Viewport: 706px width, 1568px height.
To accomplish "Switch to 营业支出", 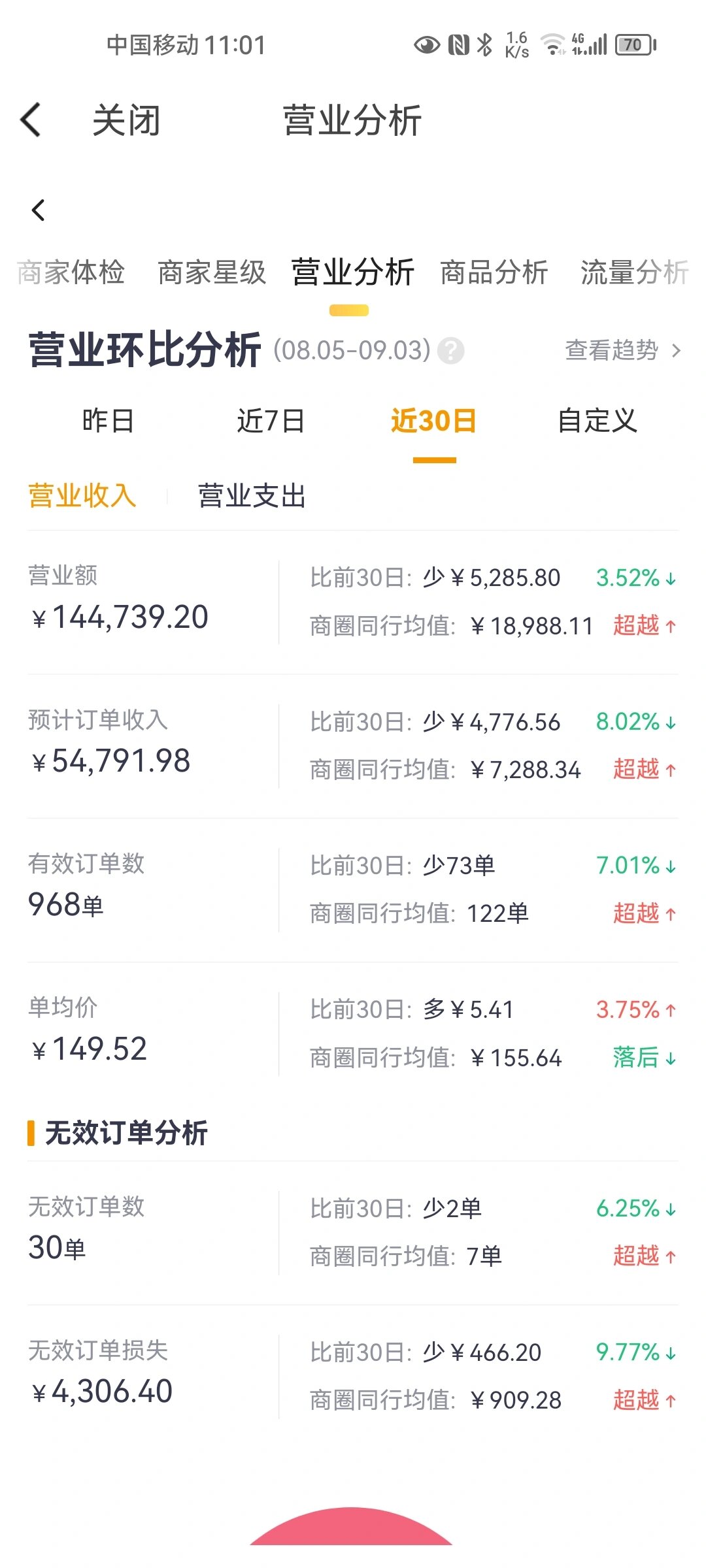I will 252,496.
